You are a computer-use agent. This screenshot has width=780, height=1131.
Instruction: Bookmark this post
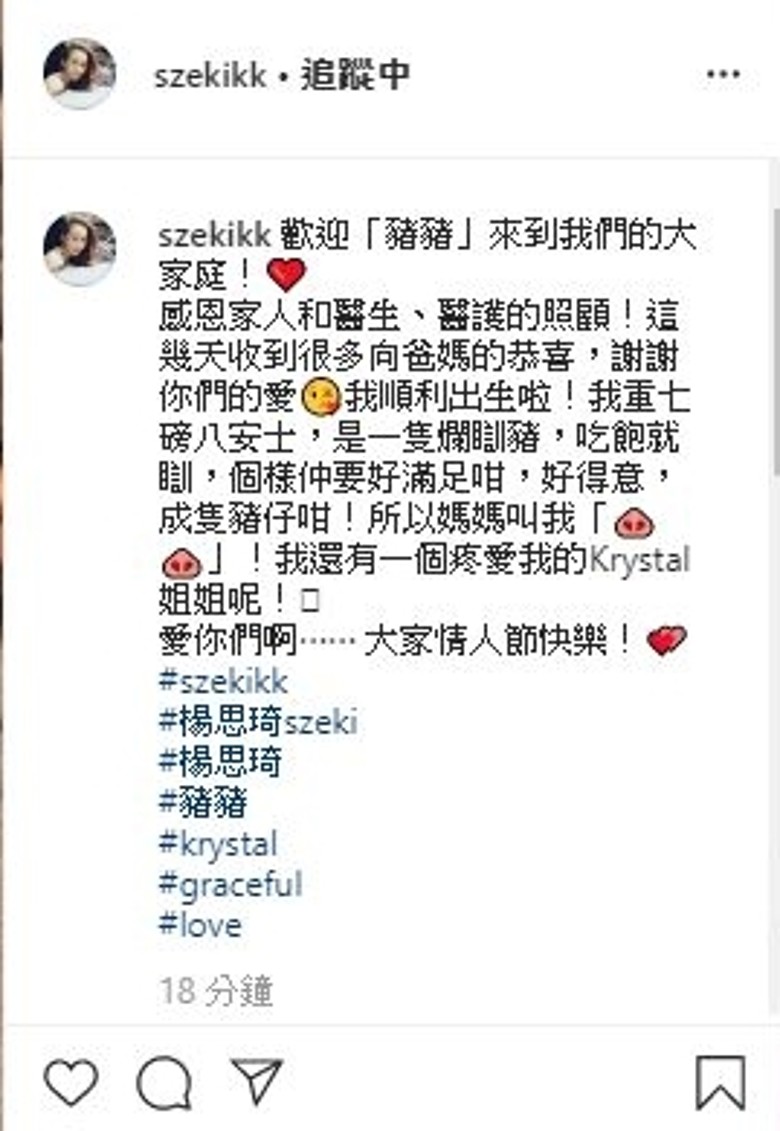tap(721, 1082)
